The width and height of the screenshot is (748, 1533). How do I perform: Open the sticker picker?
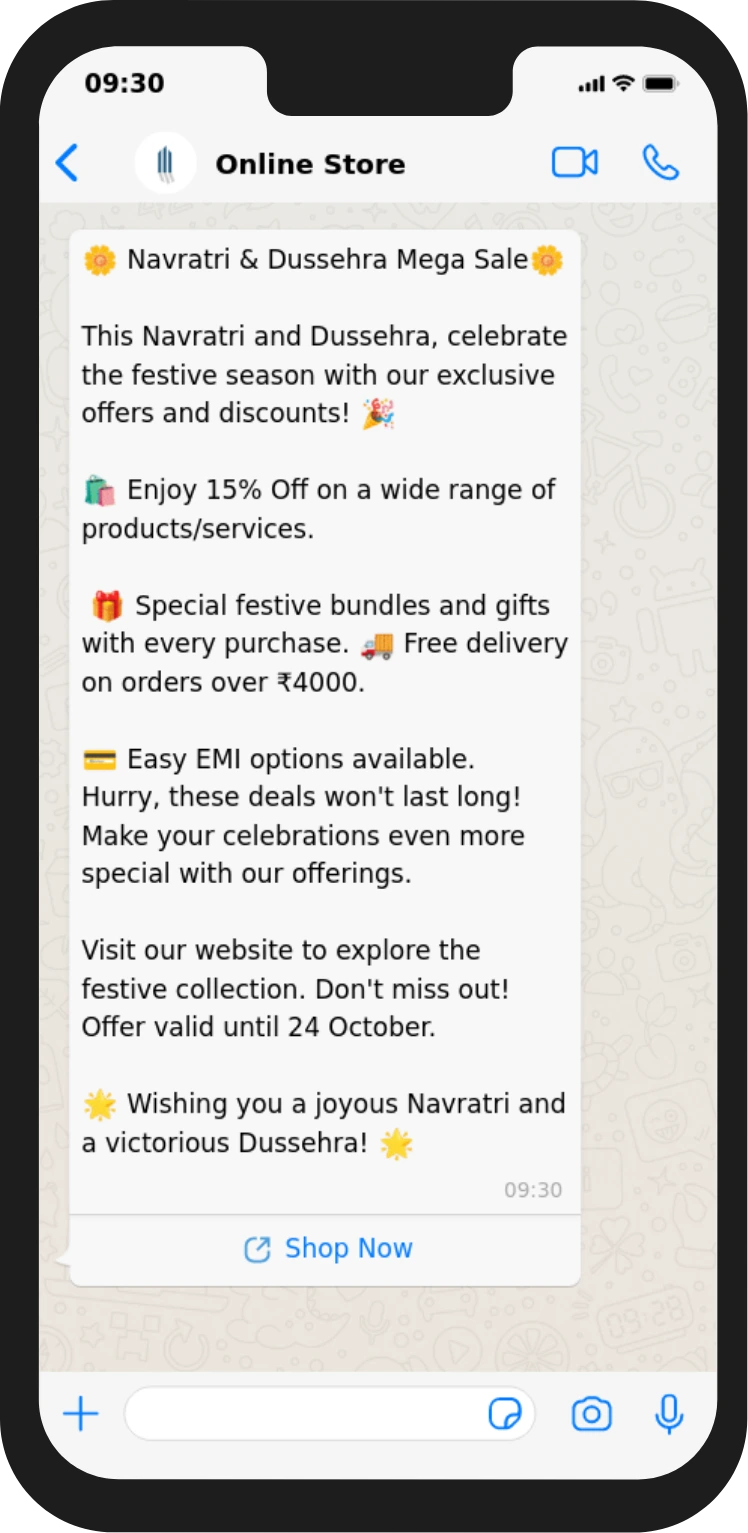click(505, 1414)
